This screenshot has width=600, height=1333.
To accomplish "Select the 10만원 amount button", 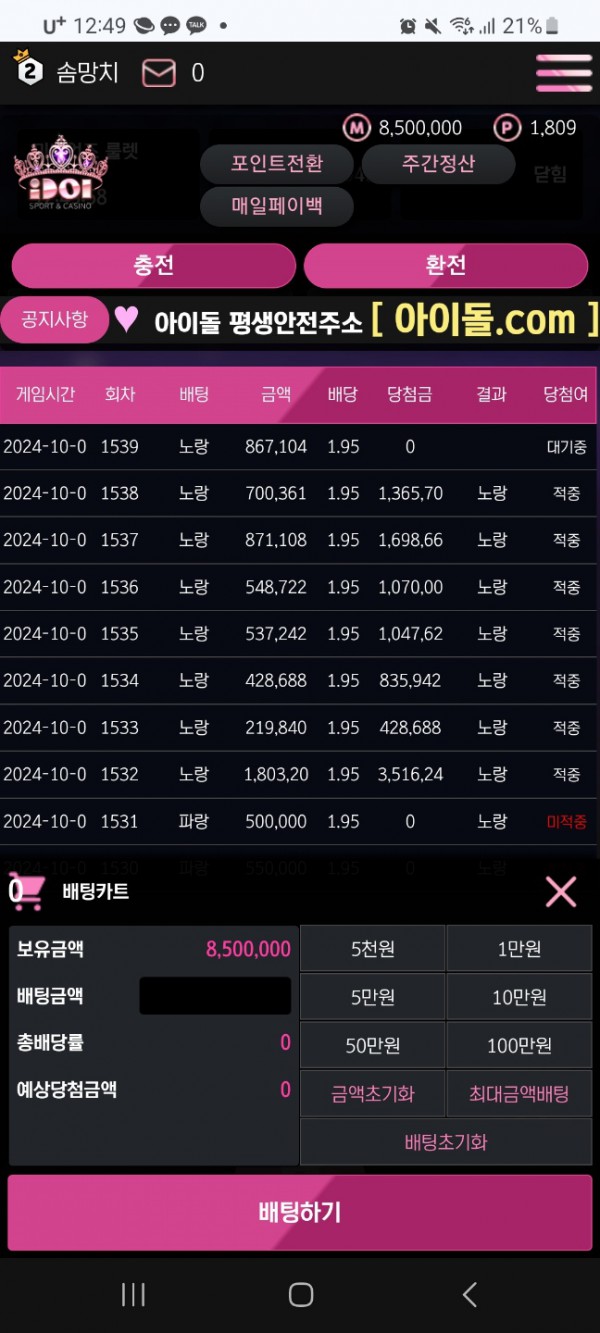I will 519,997.
